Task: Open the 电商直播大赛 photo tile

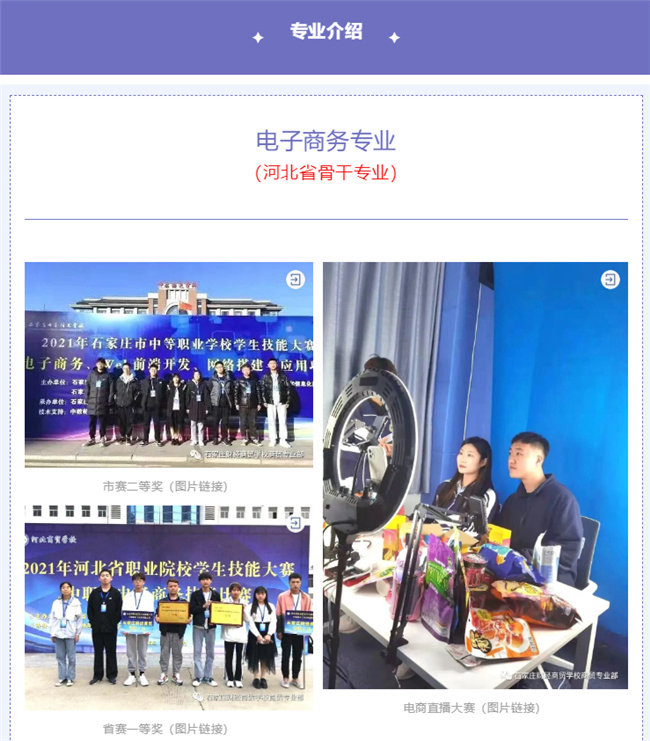Action: coord(475,475)
